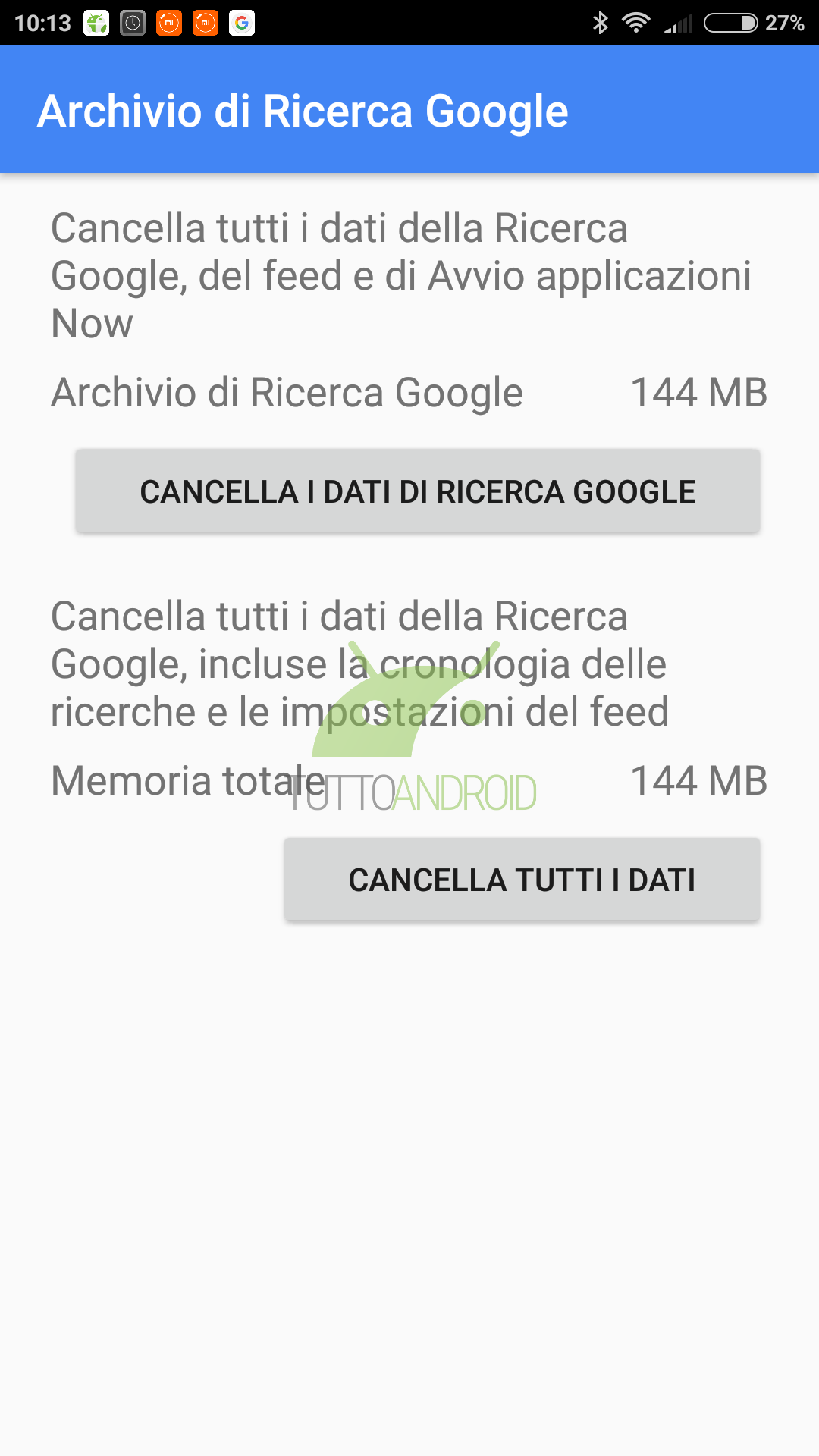Tap Cancella i dati di Ricerca Google
The image size is (819, 1456).
(x=417, y=491)
